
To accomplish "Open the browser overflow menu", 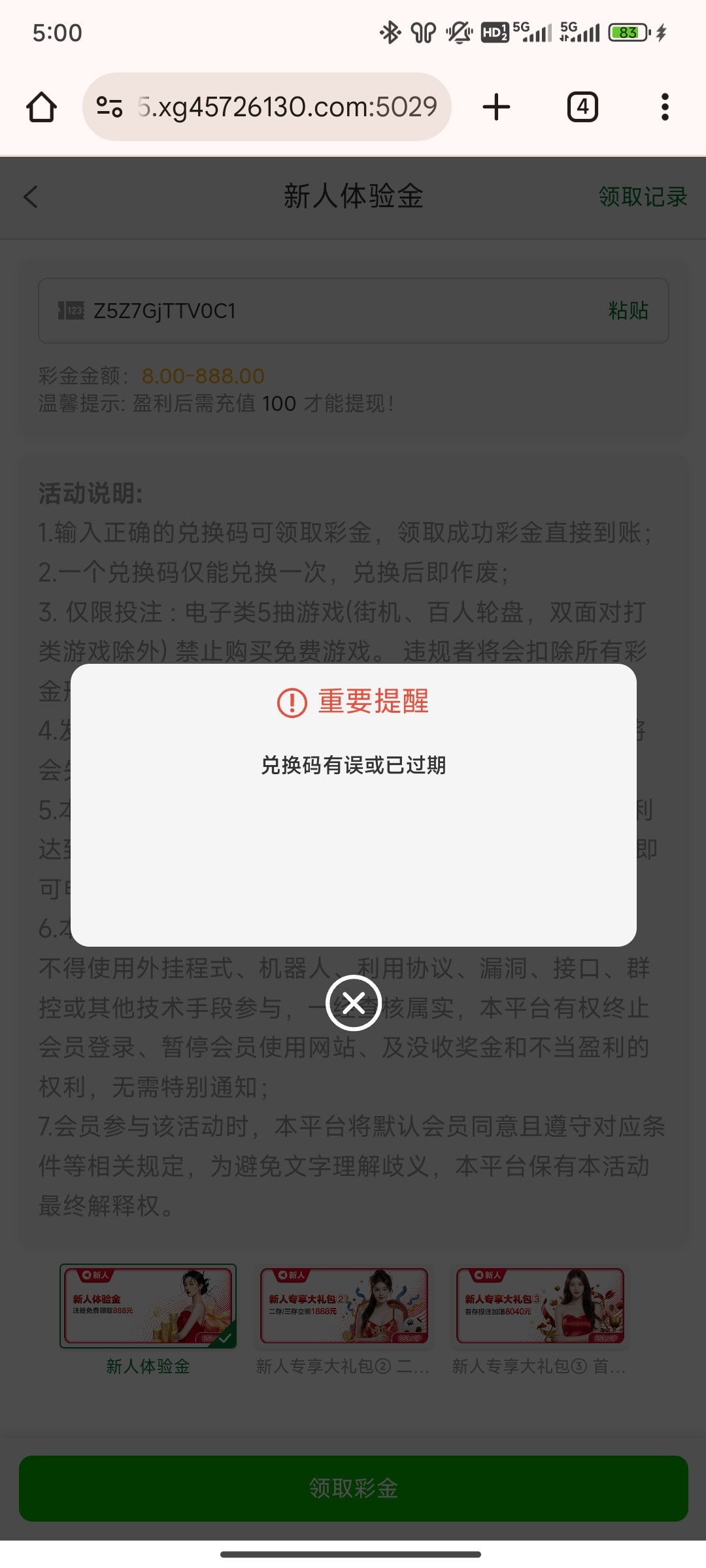I will 664,107.
